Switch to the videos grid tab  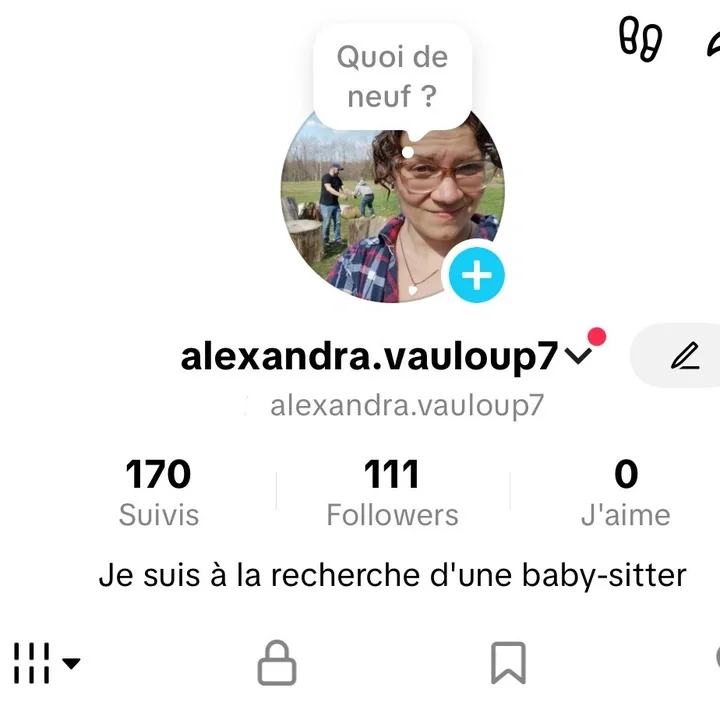tap(45, 662)
